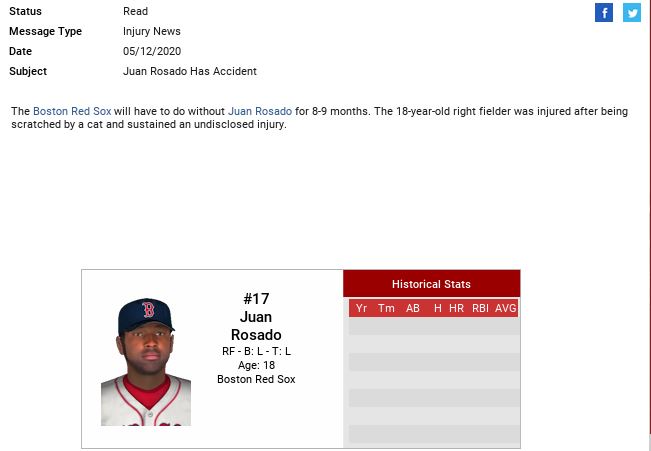Share the message on Twitter

pyautogui.click(x=631, y=13)
